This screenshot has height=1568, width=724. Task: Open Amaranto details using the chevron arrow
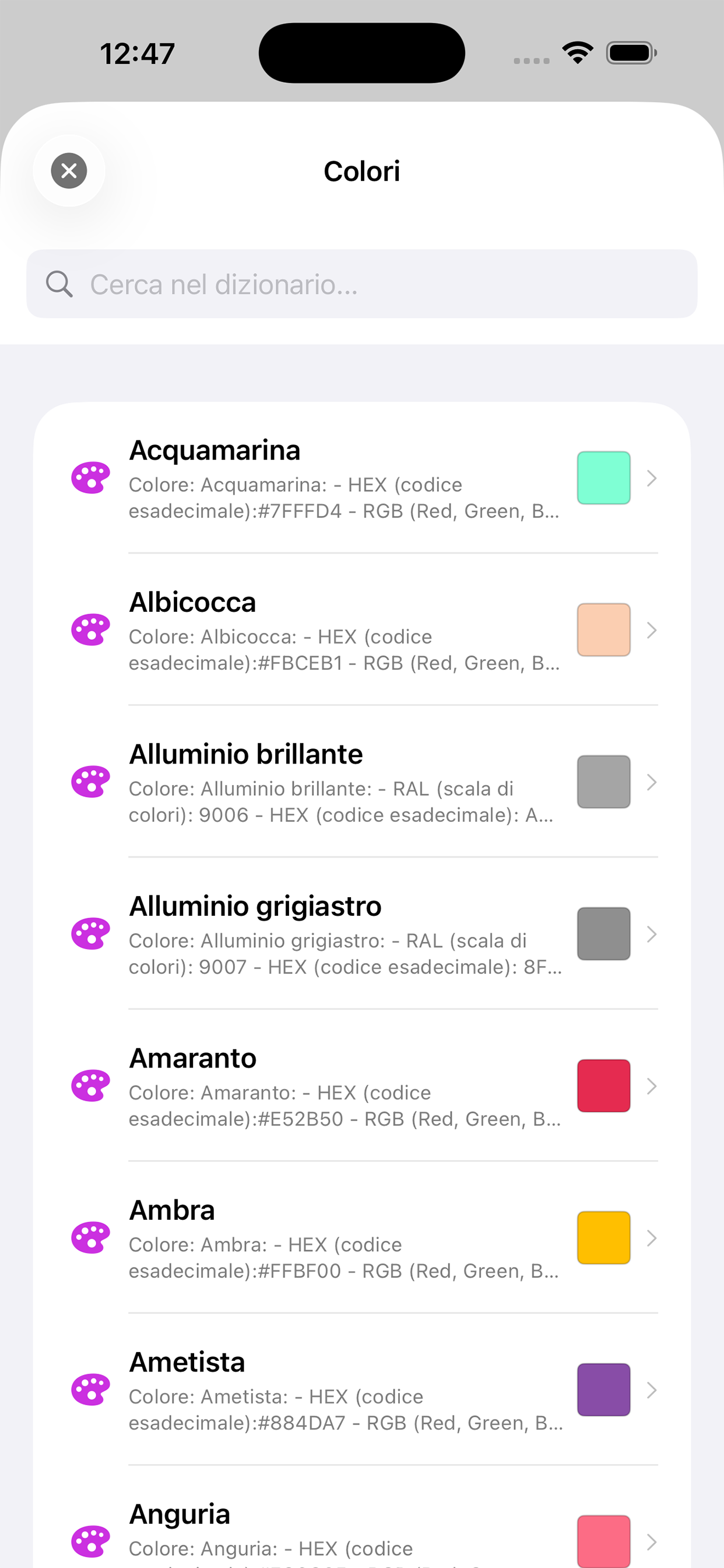point(652,1087)
